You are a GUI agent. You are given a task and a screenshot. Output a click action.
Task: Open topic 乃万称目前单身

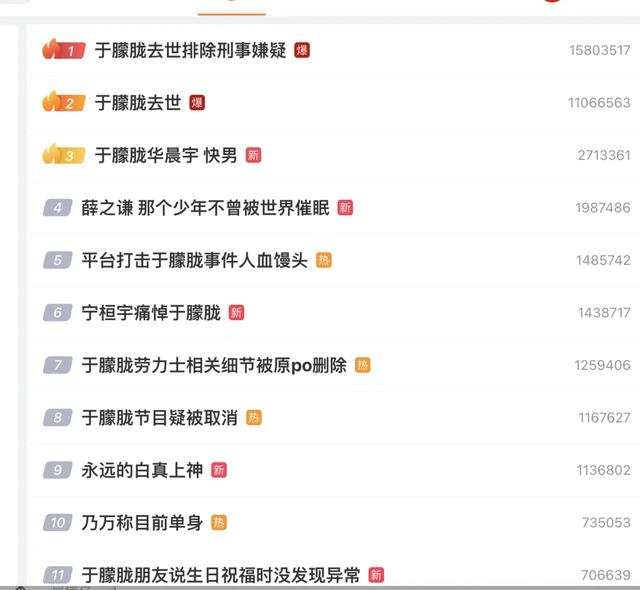142,522
